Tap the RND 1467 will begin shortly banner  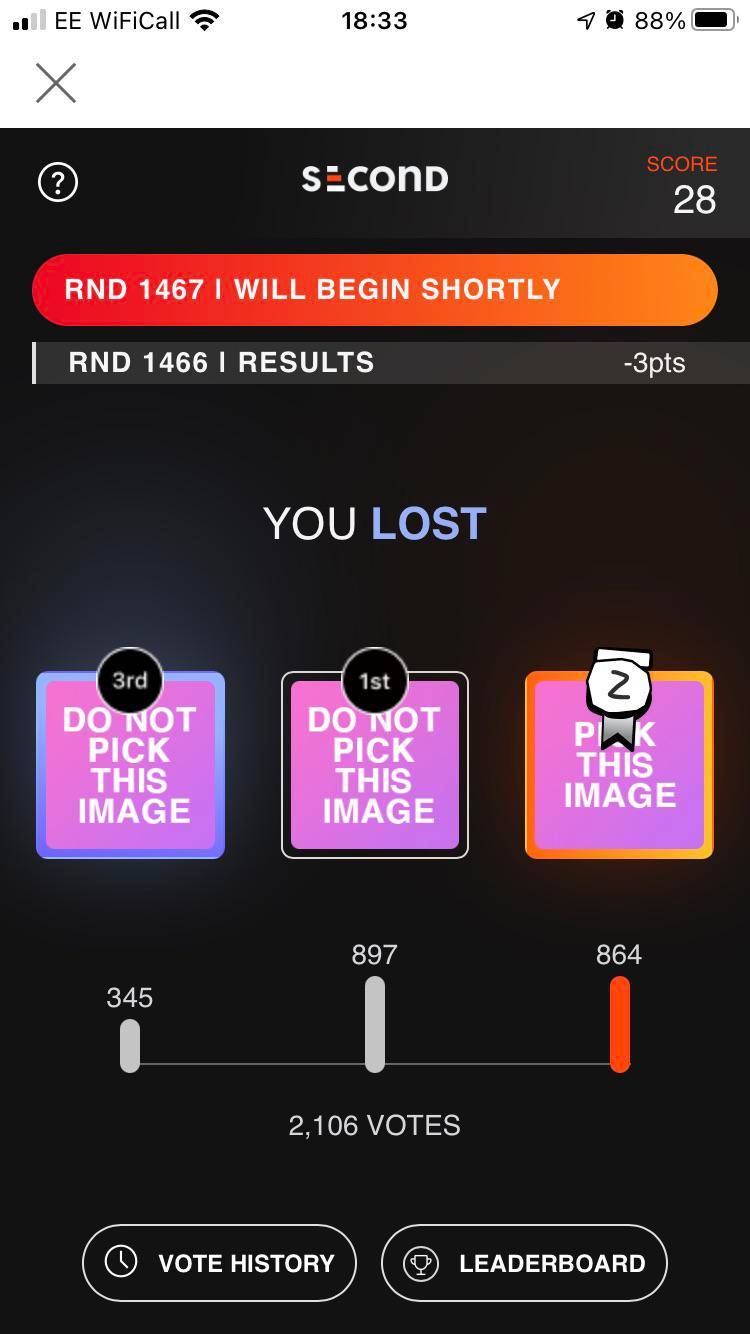click(375, 290)
